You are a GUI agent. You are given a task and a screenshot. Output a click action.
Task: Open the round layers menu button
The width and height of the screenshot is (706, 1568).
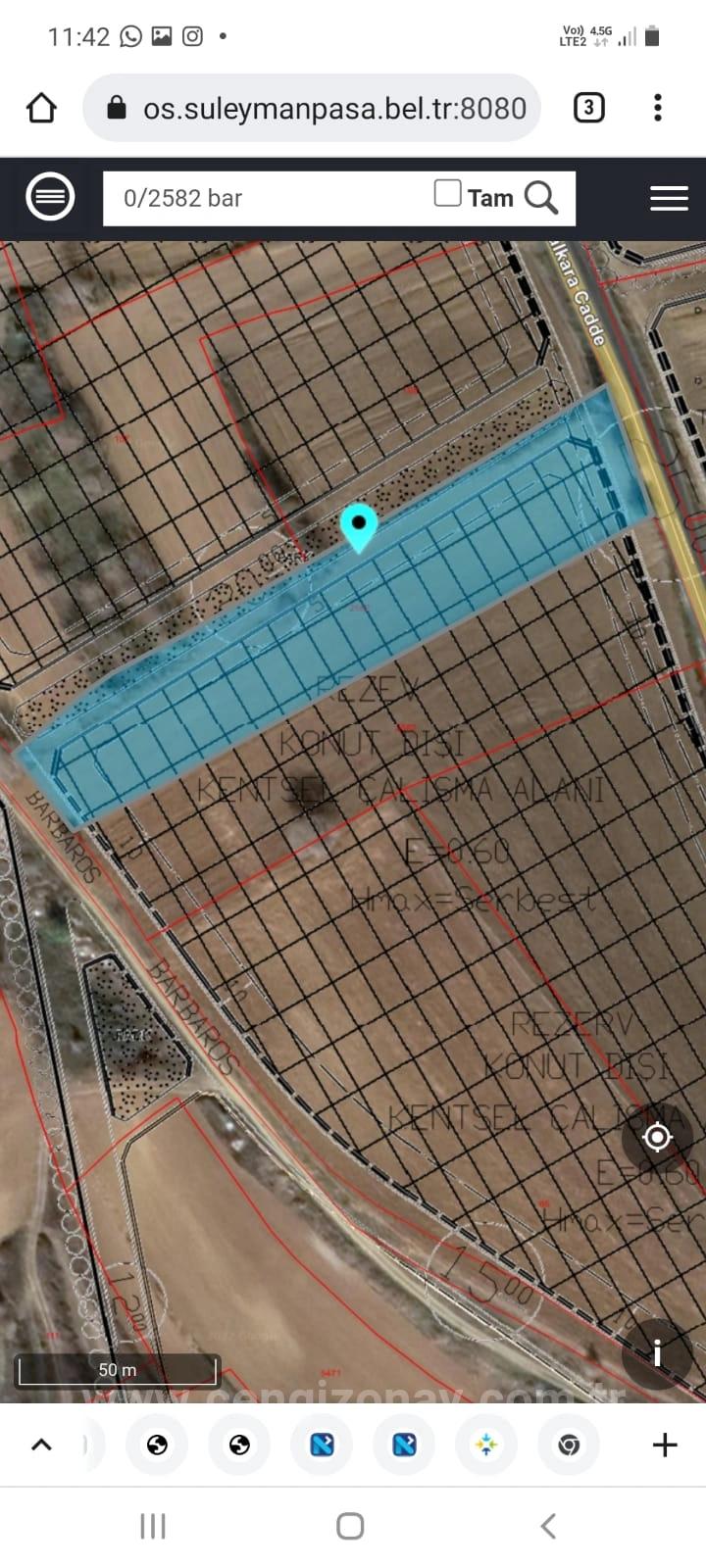50,197
